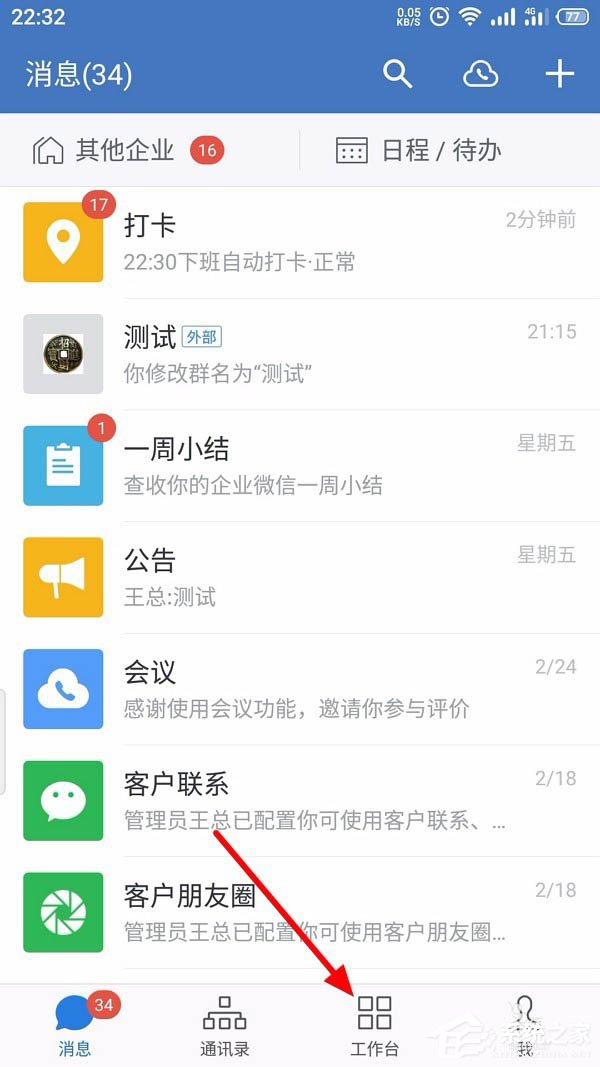This screenshot has height=1067, width=600.
Task: Open 其他企业 messages
Action: (x=128, y=151)
